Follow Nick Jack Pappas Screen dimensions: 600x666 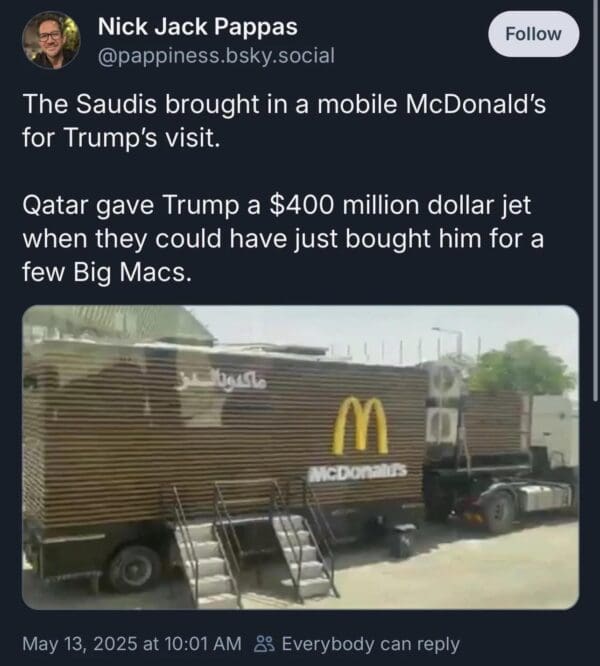pos(533,34)
